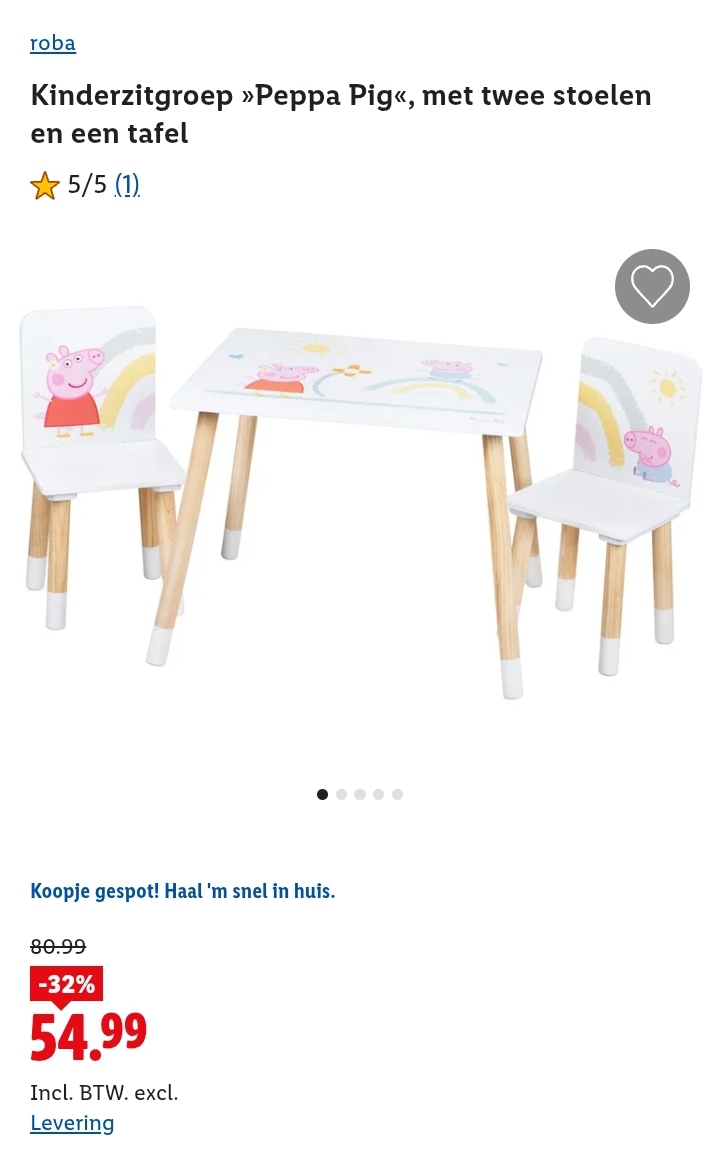720x1160 pixels.
Task: Click the crossed-out 80.99 original price
Action: pyautogui.click(x=58, y=946)
